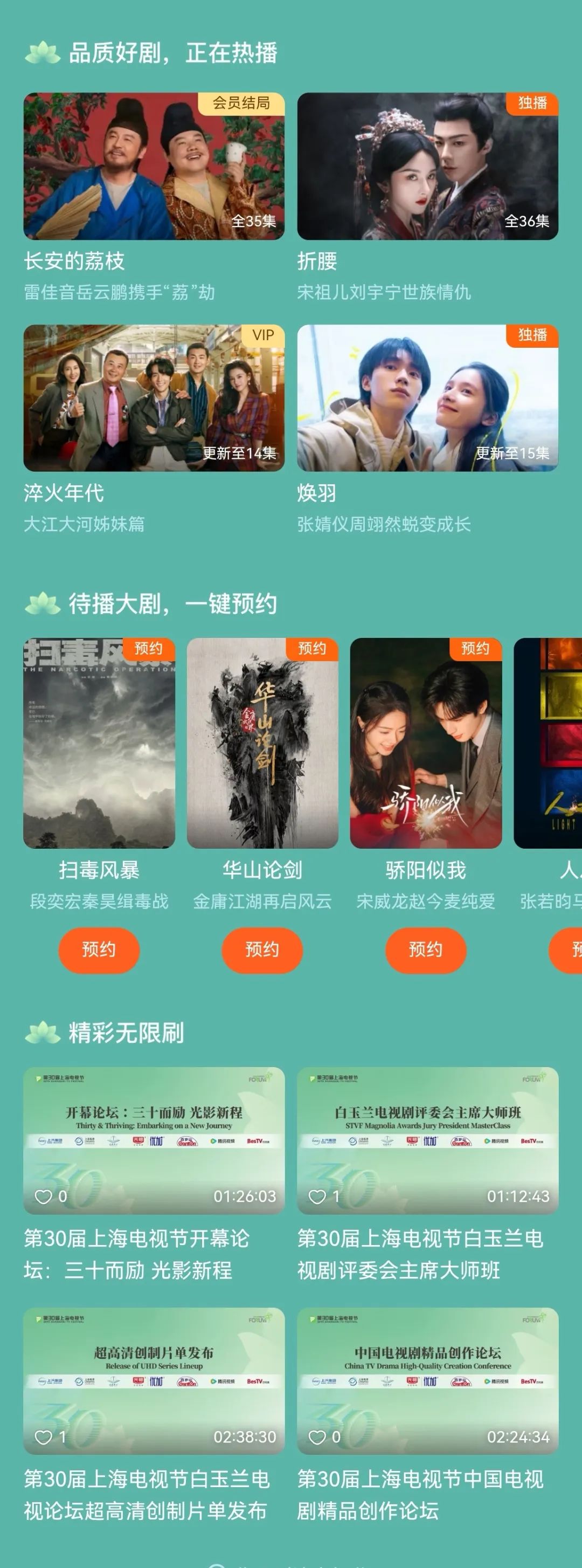Reserve 扫毒风暴 with the 预约 button

[99, 950]
